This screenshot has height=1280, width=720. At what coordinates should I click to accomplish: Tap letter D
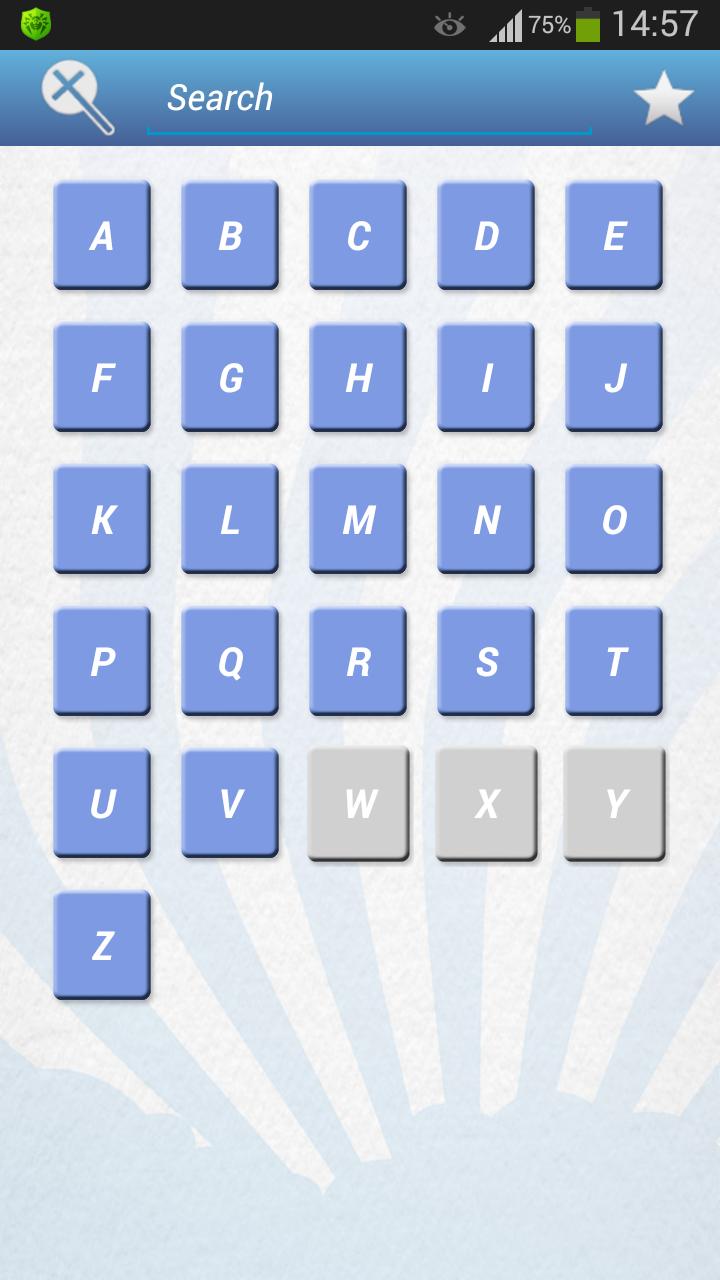coord(486,235)
